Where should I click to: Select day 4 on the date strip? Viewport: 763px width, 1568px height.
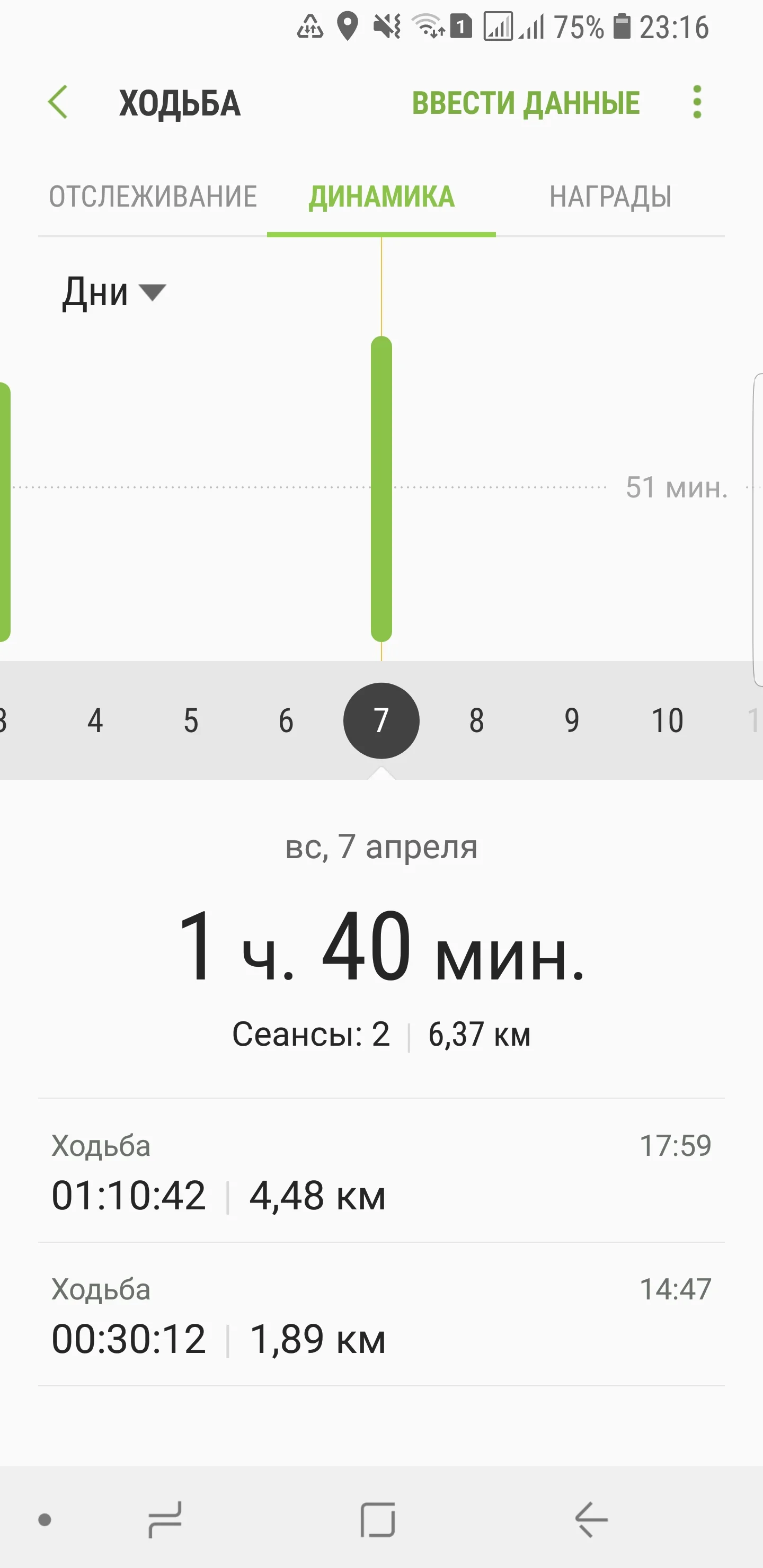pyautogui.click(x=95, y=720)
